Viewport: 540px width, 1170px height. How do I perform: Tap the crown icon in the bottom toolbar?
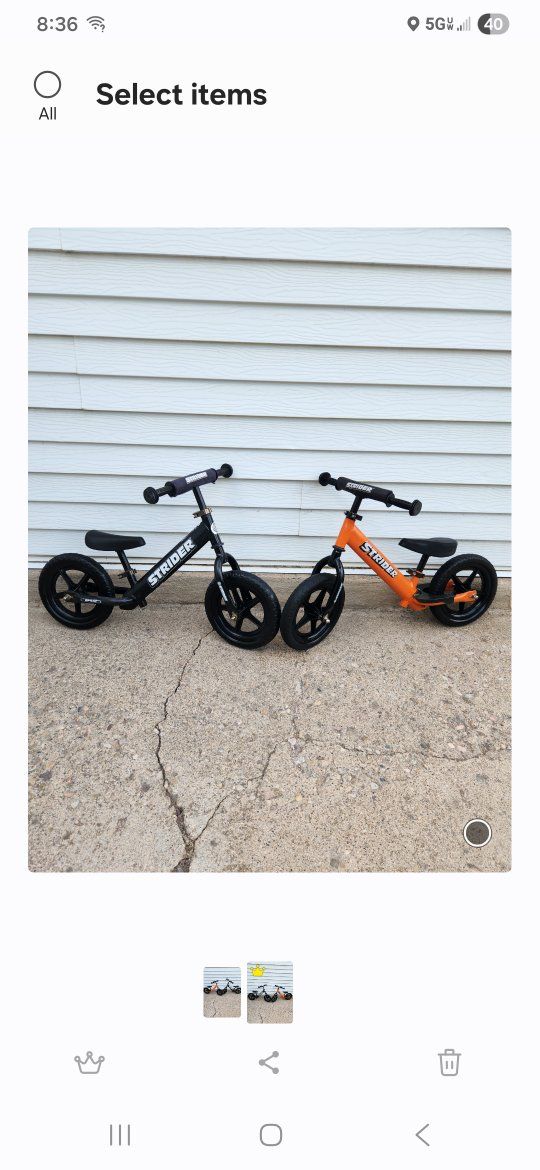point(90,1063)
